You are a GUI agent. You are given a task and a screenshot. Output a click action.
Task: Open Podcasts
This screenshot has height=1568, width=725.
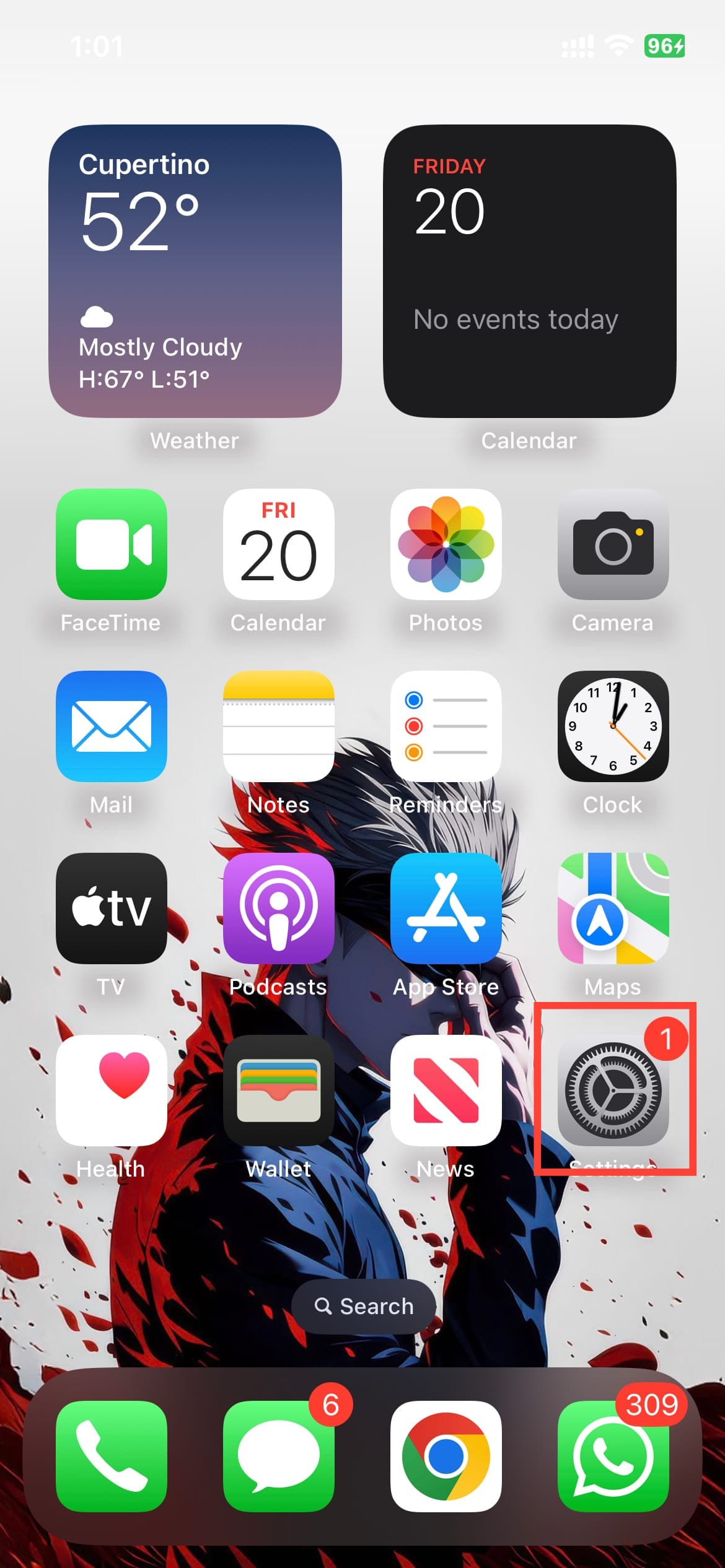tap(278, 908)
